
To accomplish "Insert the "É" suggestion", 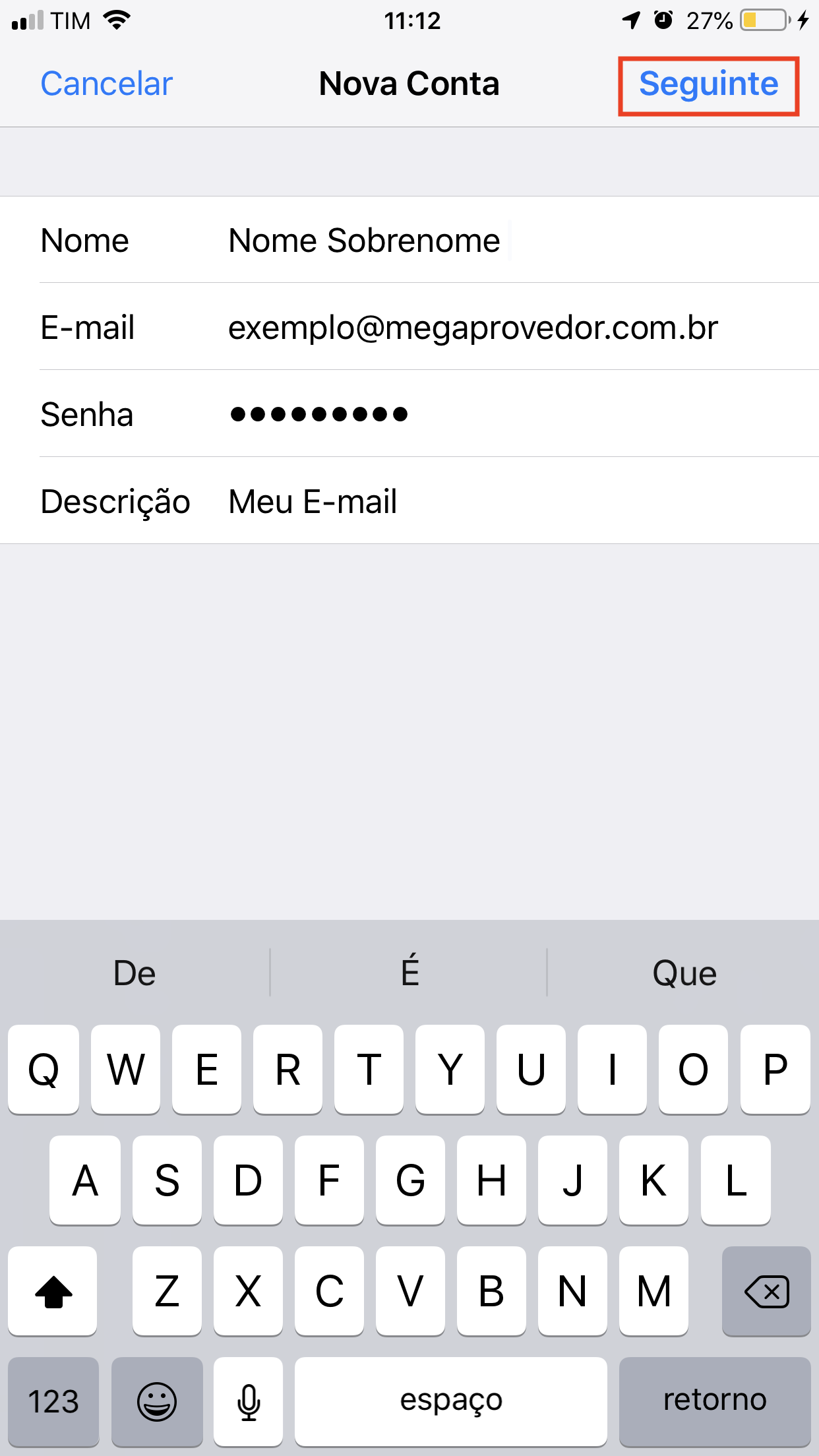I will 409,973.
